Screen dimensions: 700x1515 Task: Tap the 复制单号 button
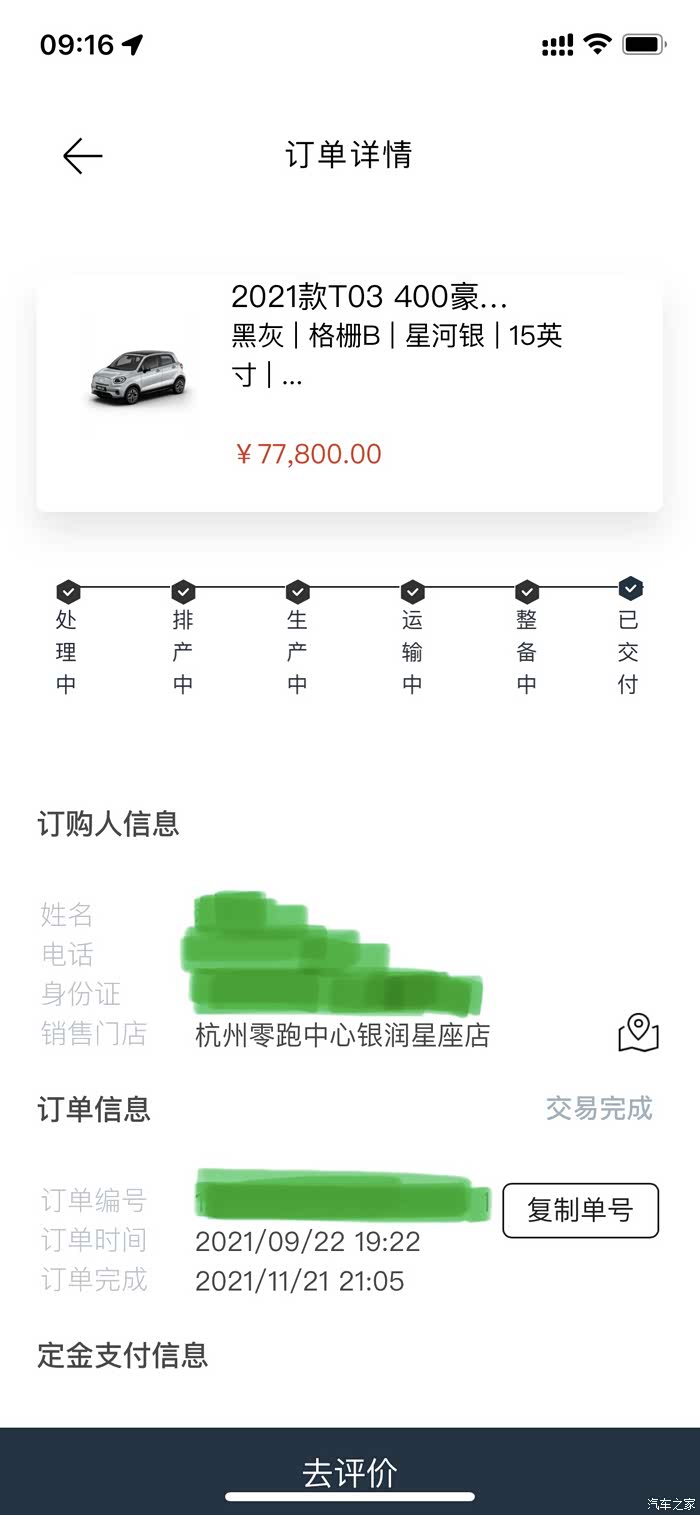pos(580,1210)
